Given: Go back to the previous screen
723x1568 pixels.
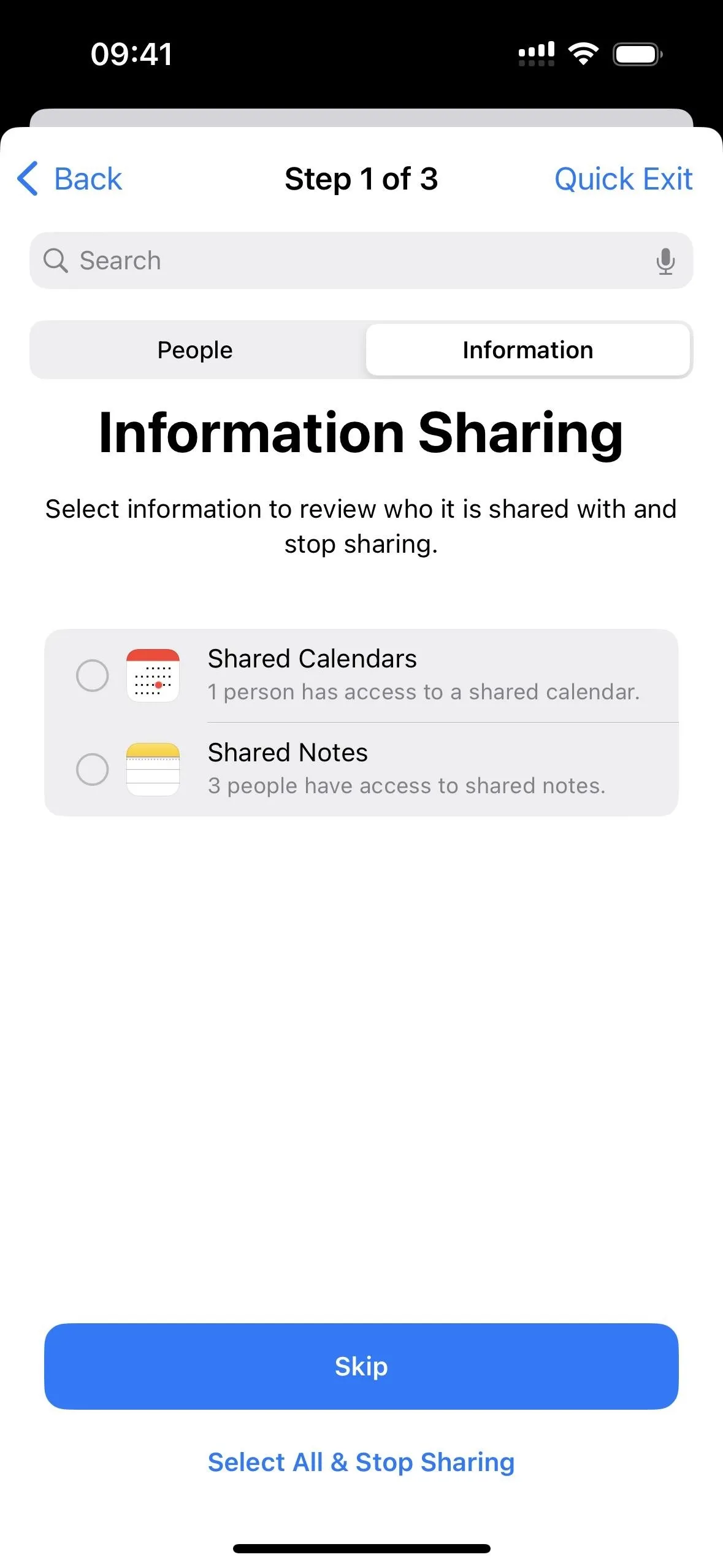Looking at the screenshot, I should click(x=69, y=179).
